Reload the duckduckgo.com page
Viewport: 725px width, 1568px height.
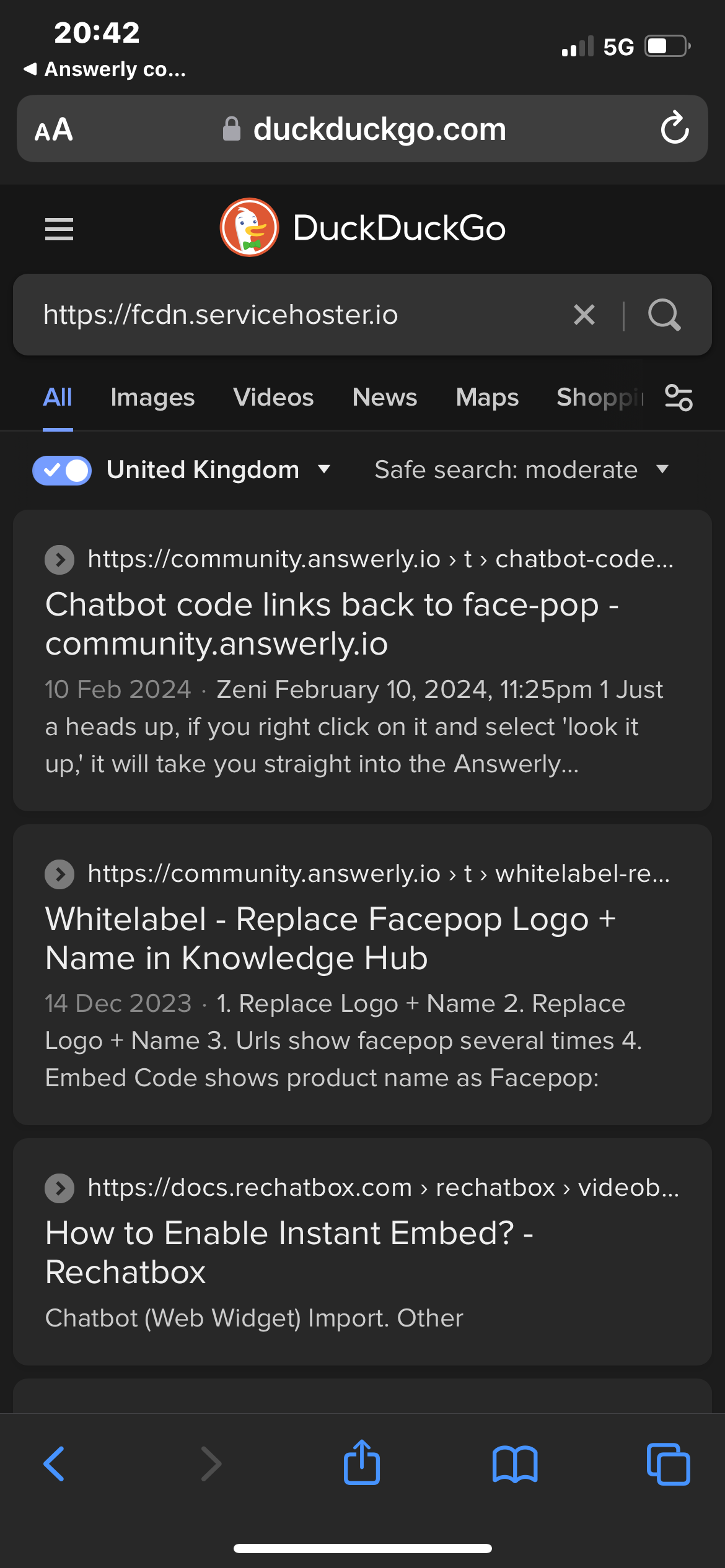coord(675,128)
